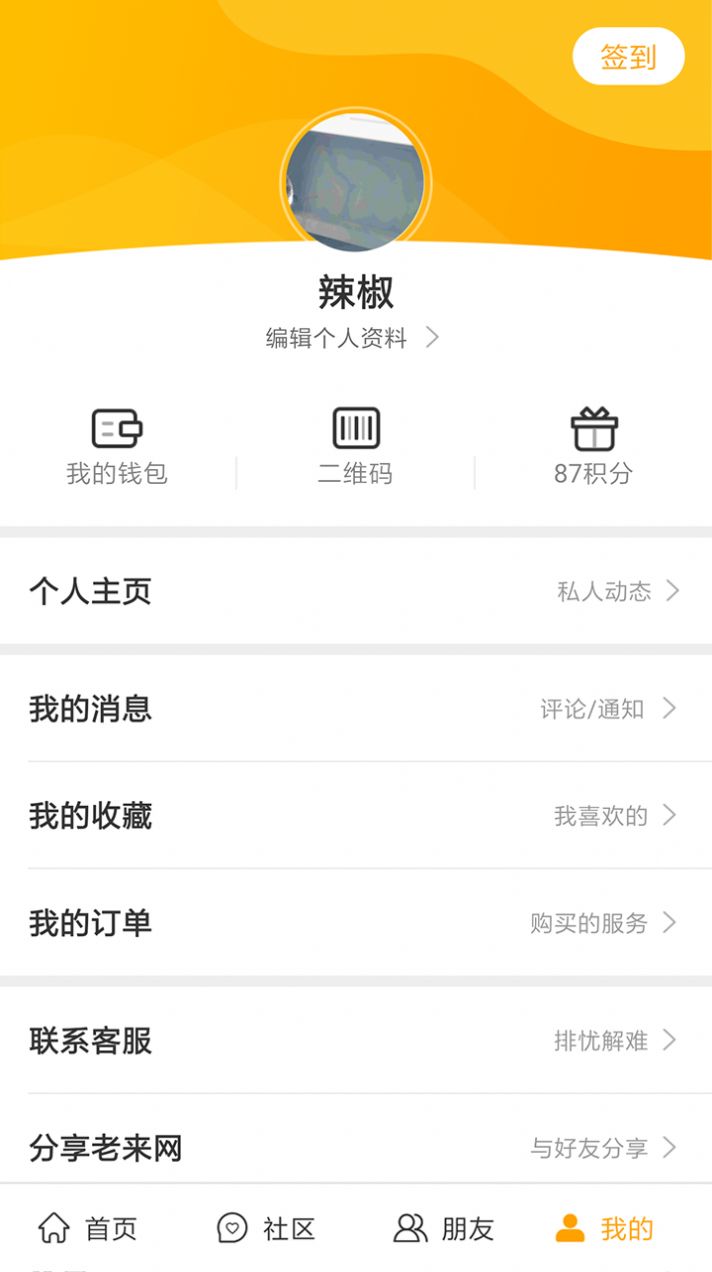
Task: Switch to the 首页 tab
Action: (x=88, y=1228)
